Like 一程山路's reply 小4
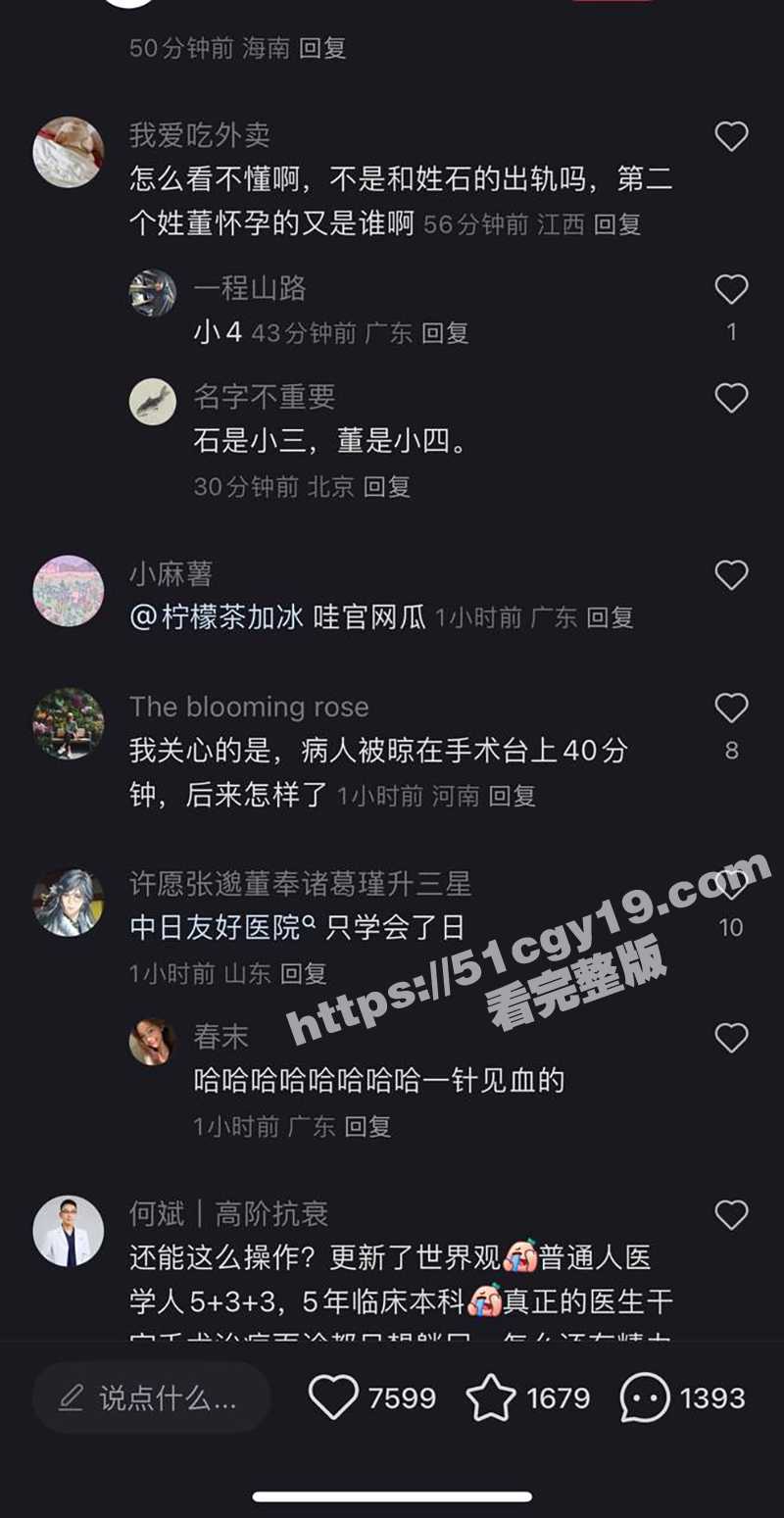The image size is (784, 1518). click(x=731, y=289)
